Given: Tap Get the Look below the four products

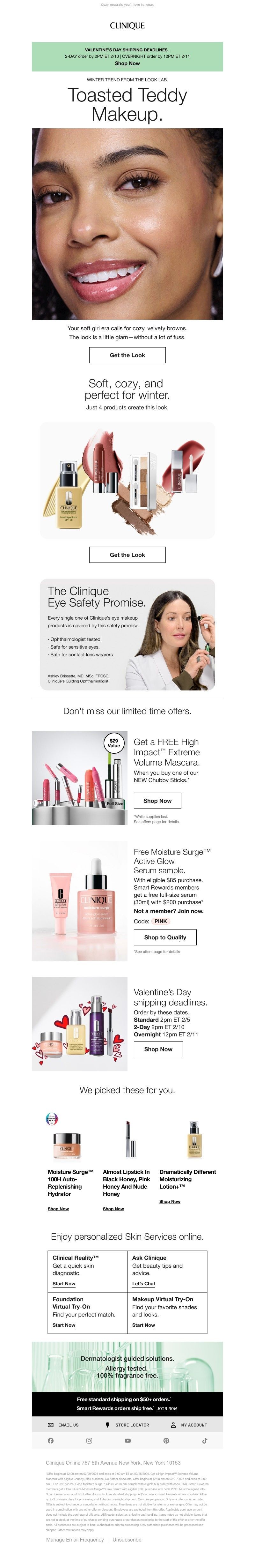Looking at the screenshot, I should pos(127,555).
